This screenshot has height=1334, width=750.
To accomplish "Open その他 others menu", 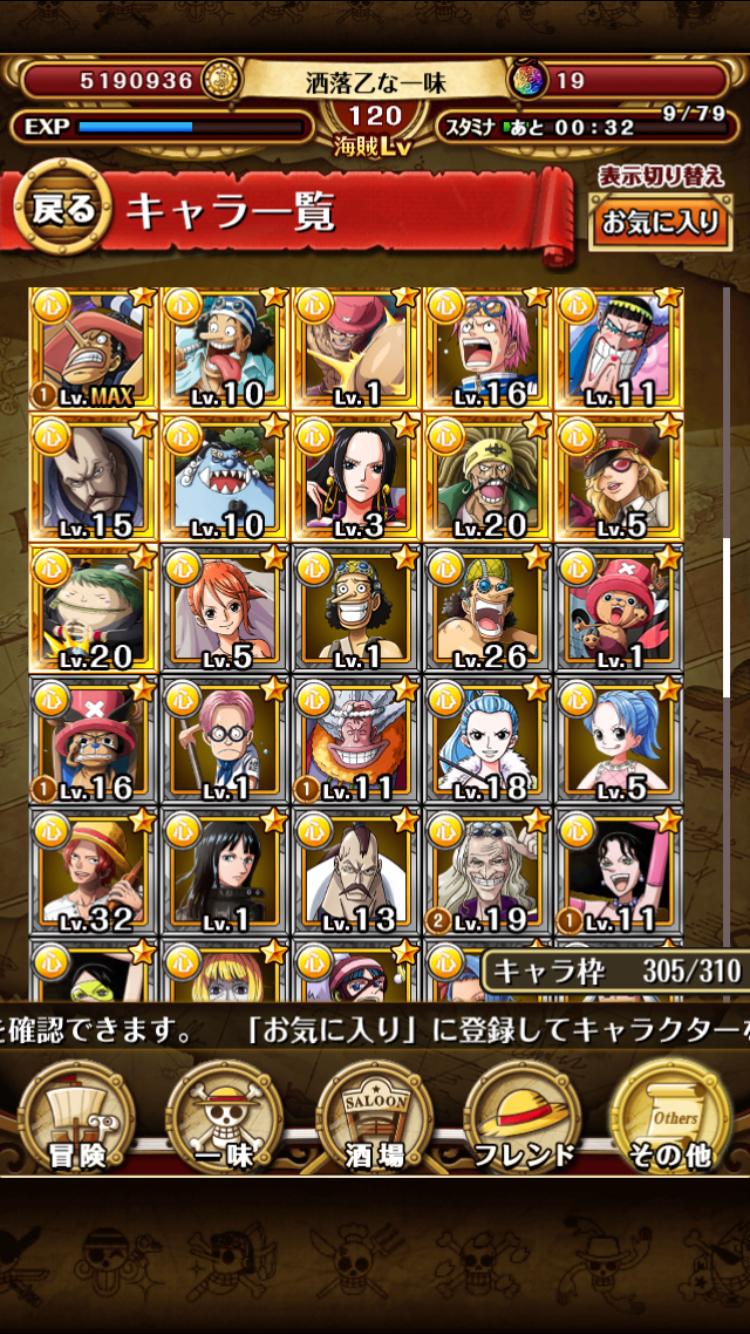I will (670, 1118).
